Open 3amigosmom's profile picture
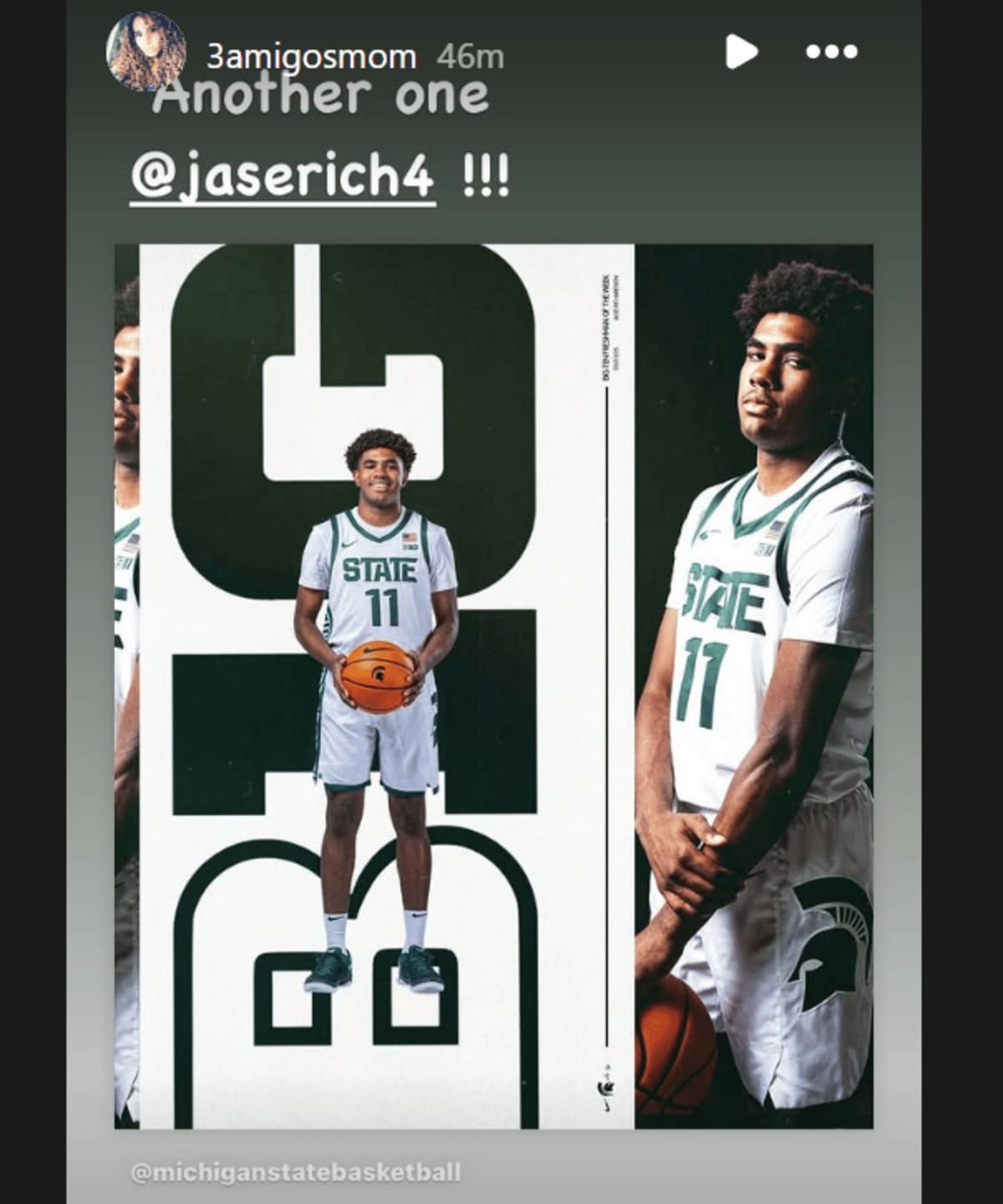 pos(145,52)
